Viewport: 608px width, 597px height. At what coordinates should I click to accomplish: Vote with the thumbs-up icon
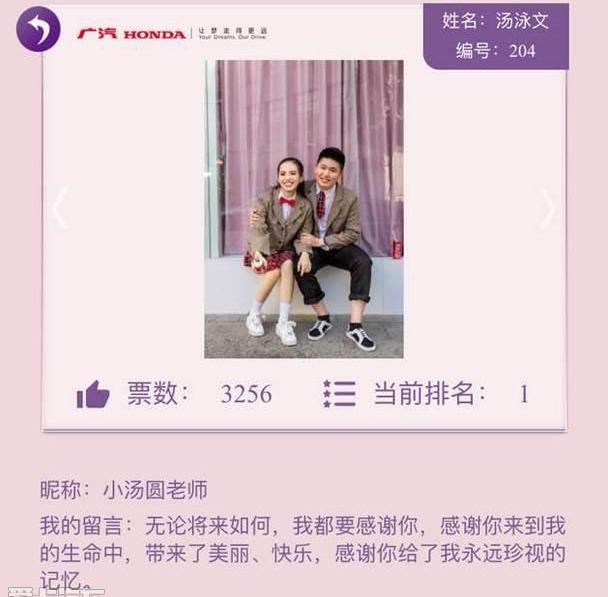93,395
